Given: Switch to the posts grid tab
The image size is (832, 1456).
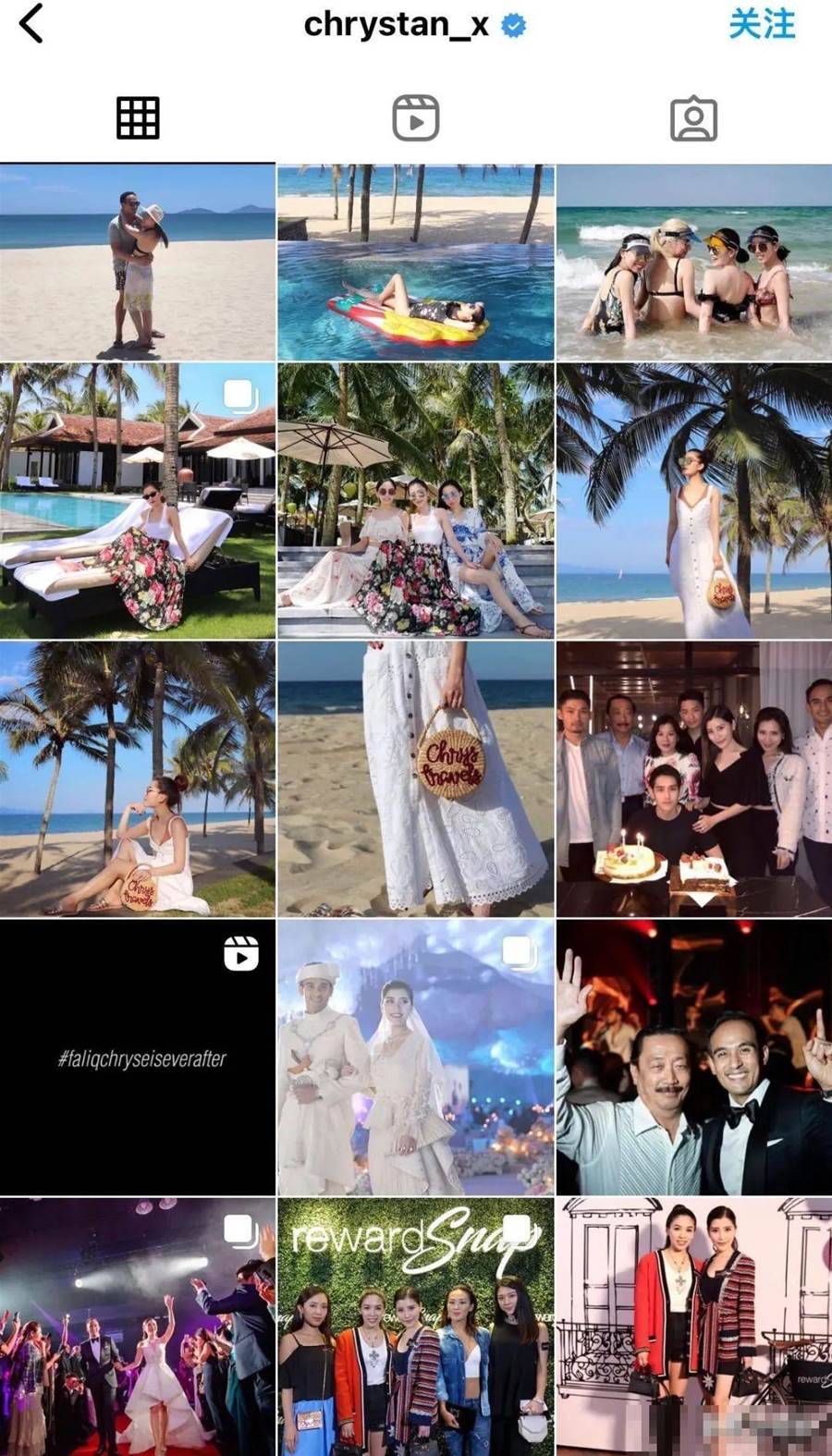Looking at the screenshot, I should (138, 118).
